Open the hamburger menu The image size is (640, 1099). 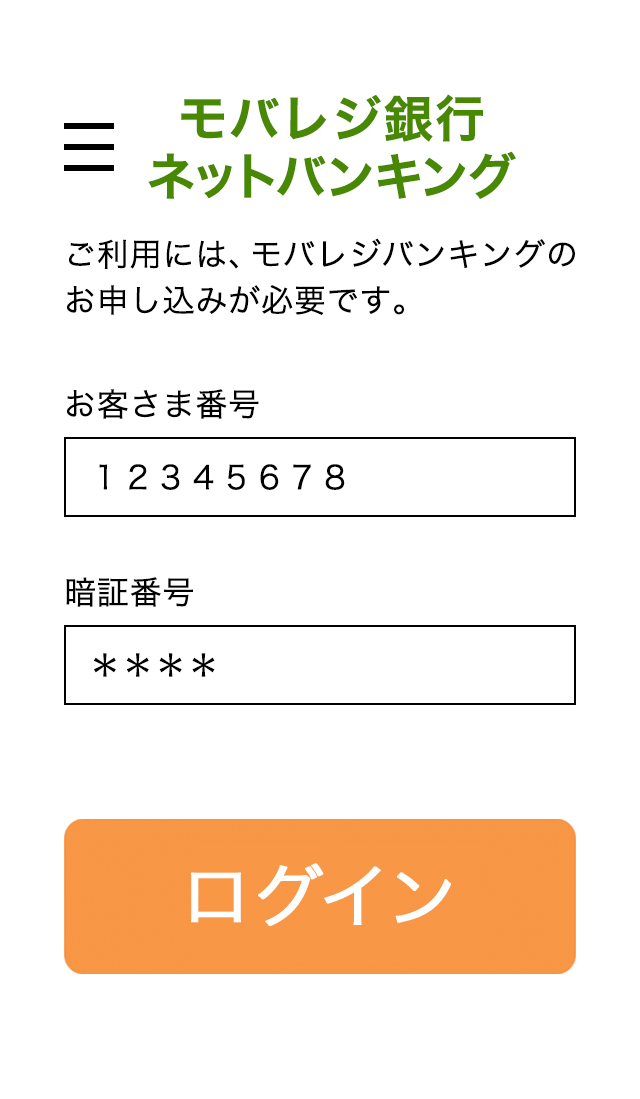pos(89,147)
